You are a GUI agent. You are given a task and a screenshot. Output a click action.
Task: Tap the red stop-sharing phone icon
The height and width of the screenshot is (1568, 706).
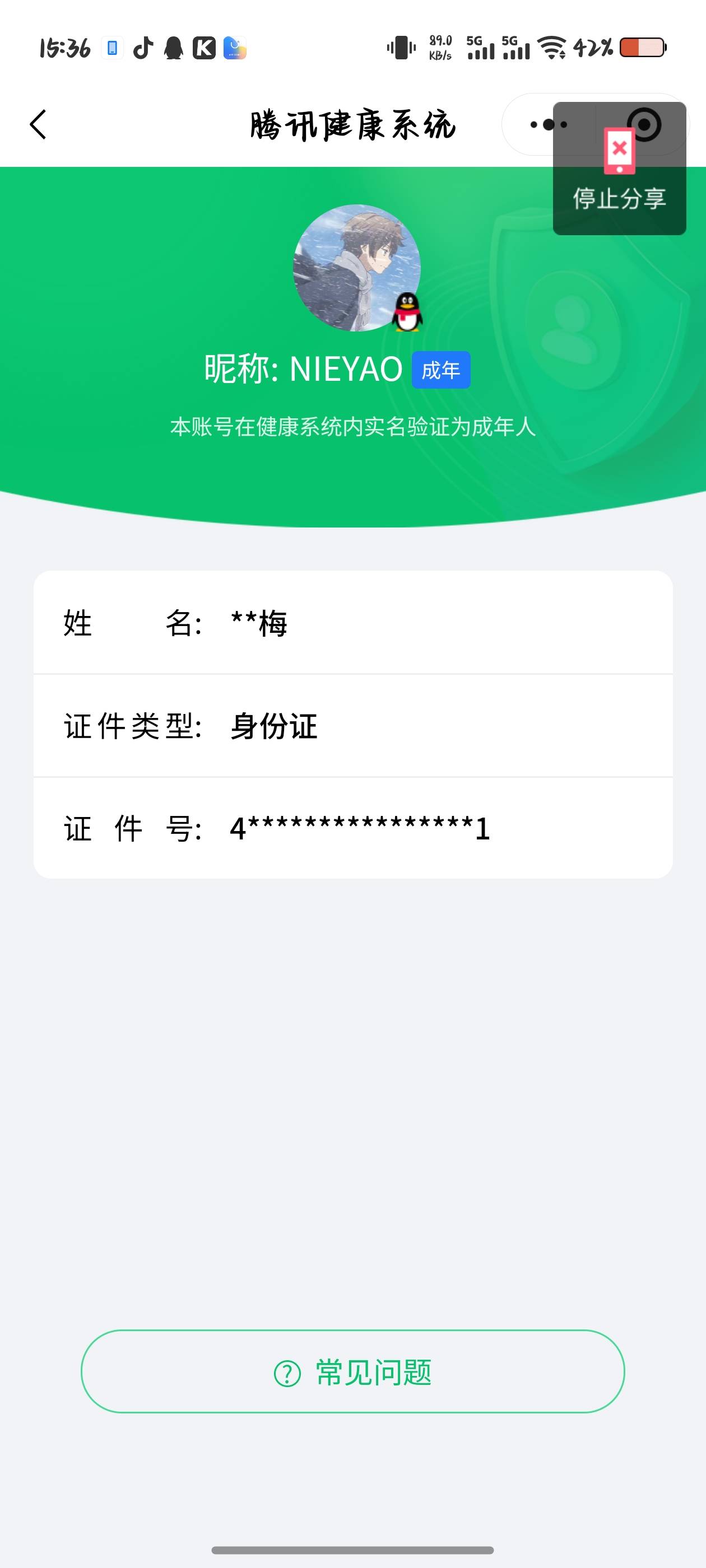(x=619, y=149)
